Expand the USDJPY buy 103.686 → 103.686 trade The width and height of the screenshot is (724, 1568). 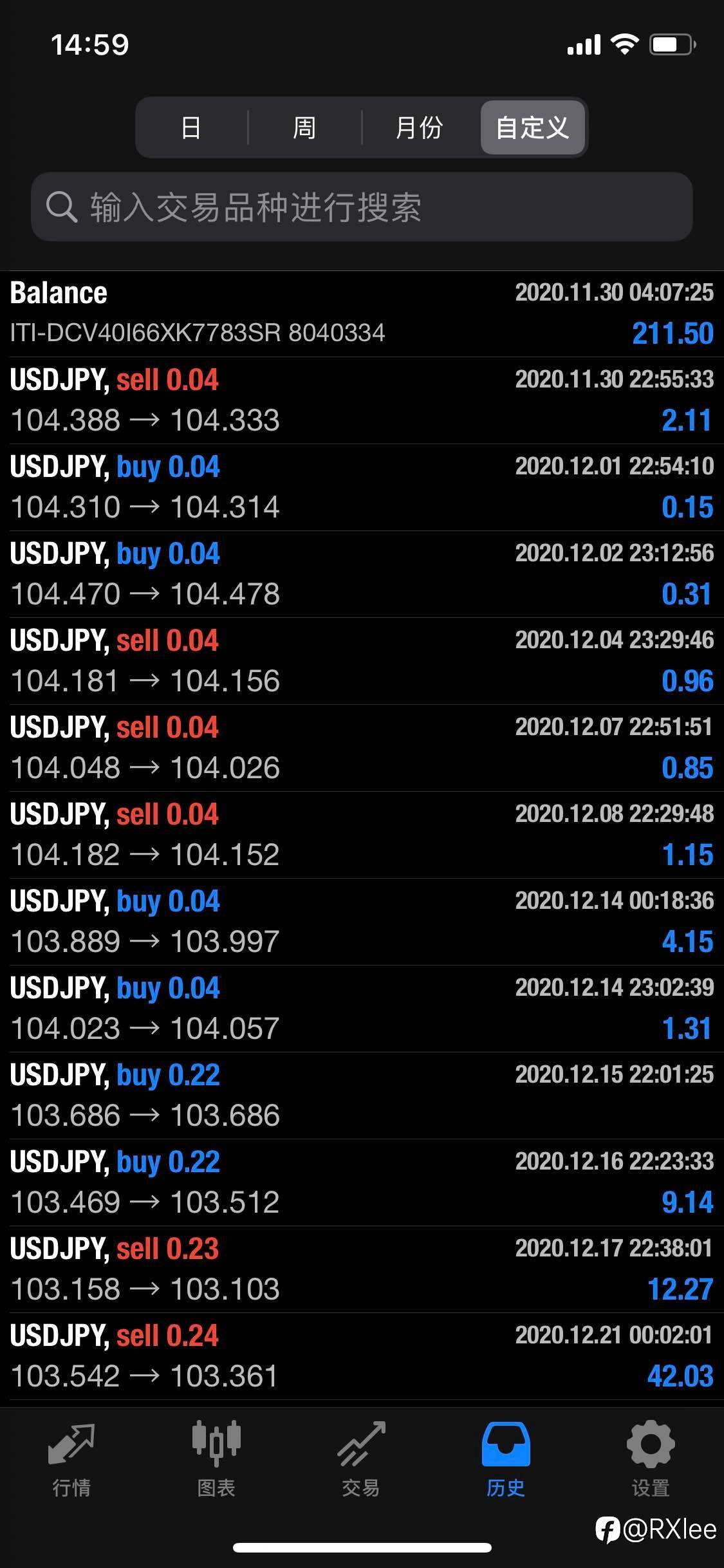click(362, 1096)
